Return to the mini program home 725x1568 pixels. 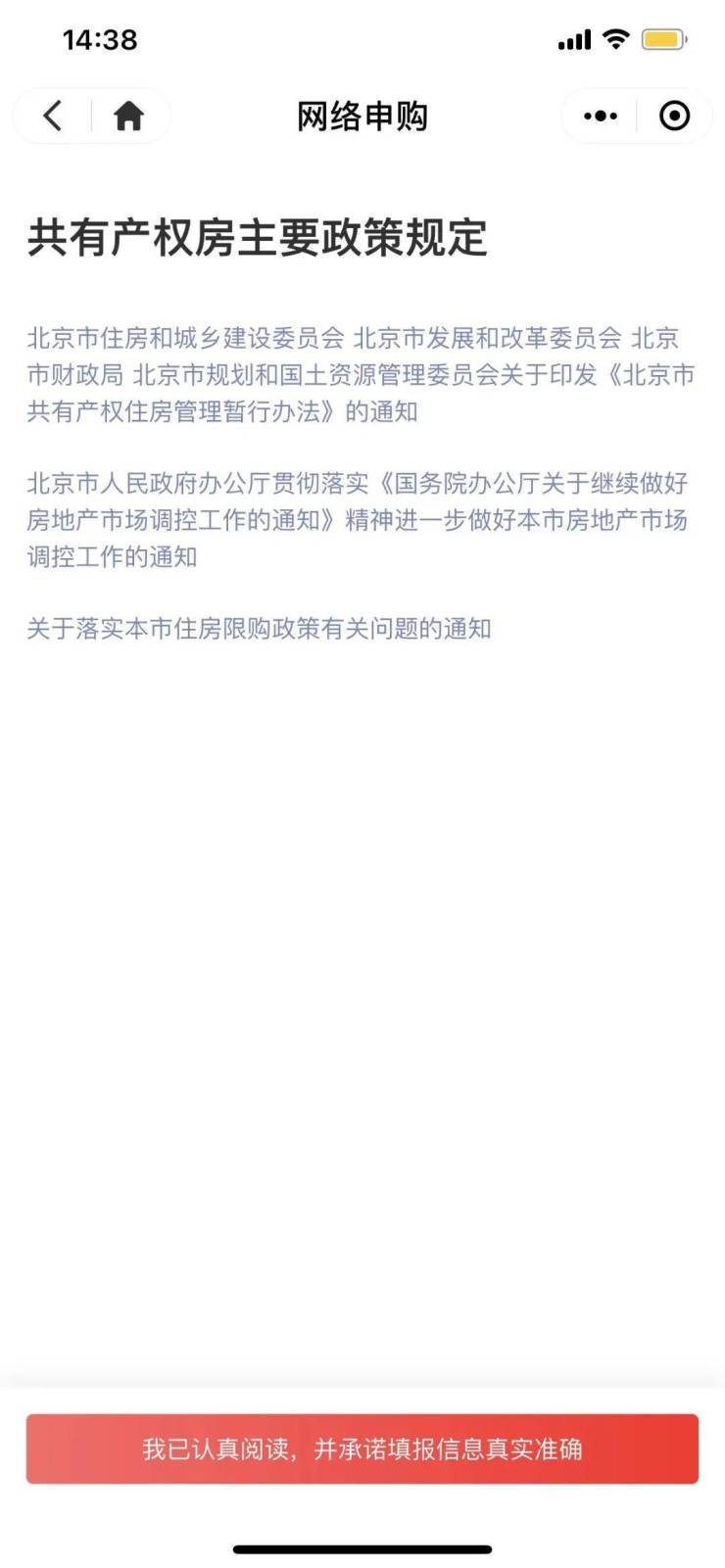pos(128,116)
